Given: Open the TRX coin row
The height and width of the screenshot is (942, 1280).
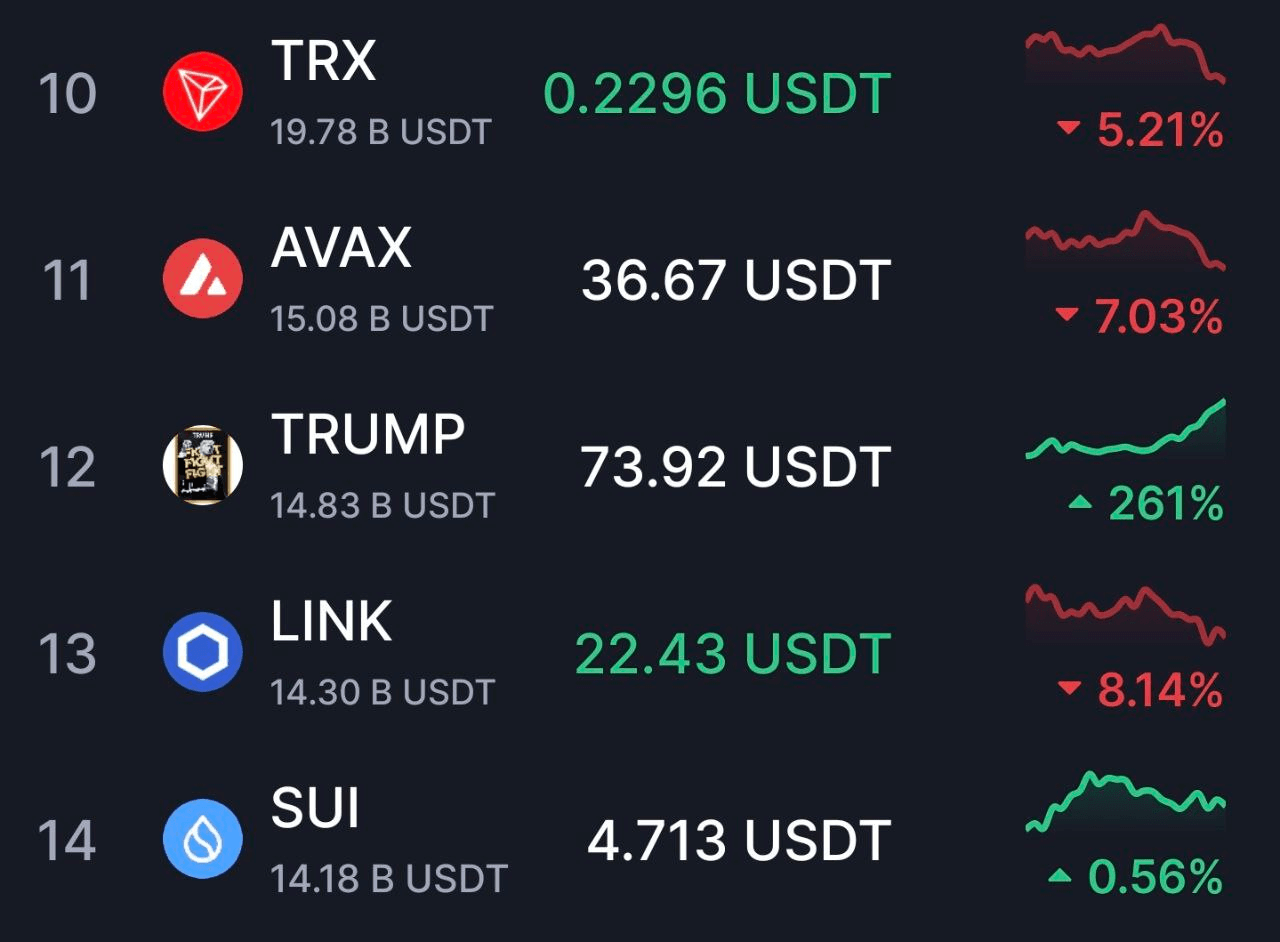Looking at the screenshot, I should tap(324, 62).
